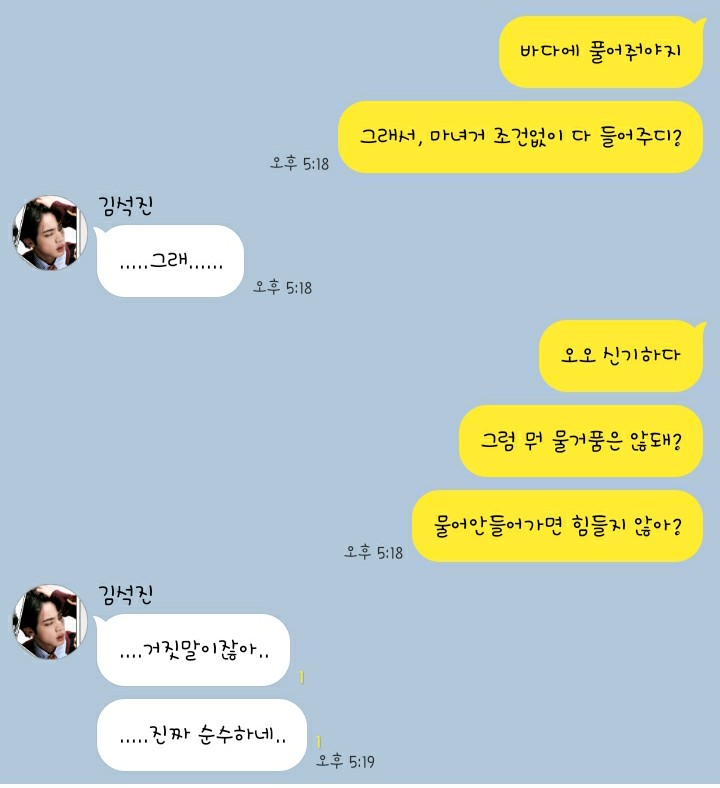Open 김석진's profile picture beside the '....거짓말이잖아..' message
720x788 pixels.
[49, 622]
